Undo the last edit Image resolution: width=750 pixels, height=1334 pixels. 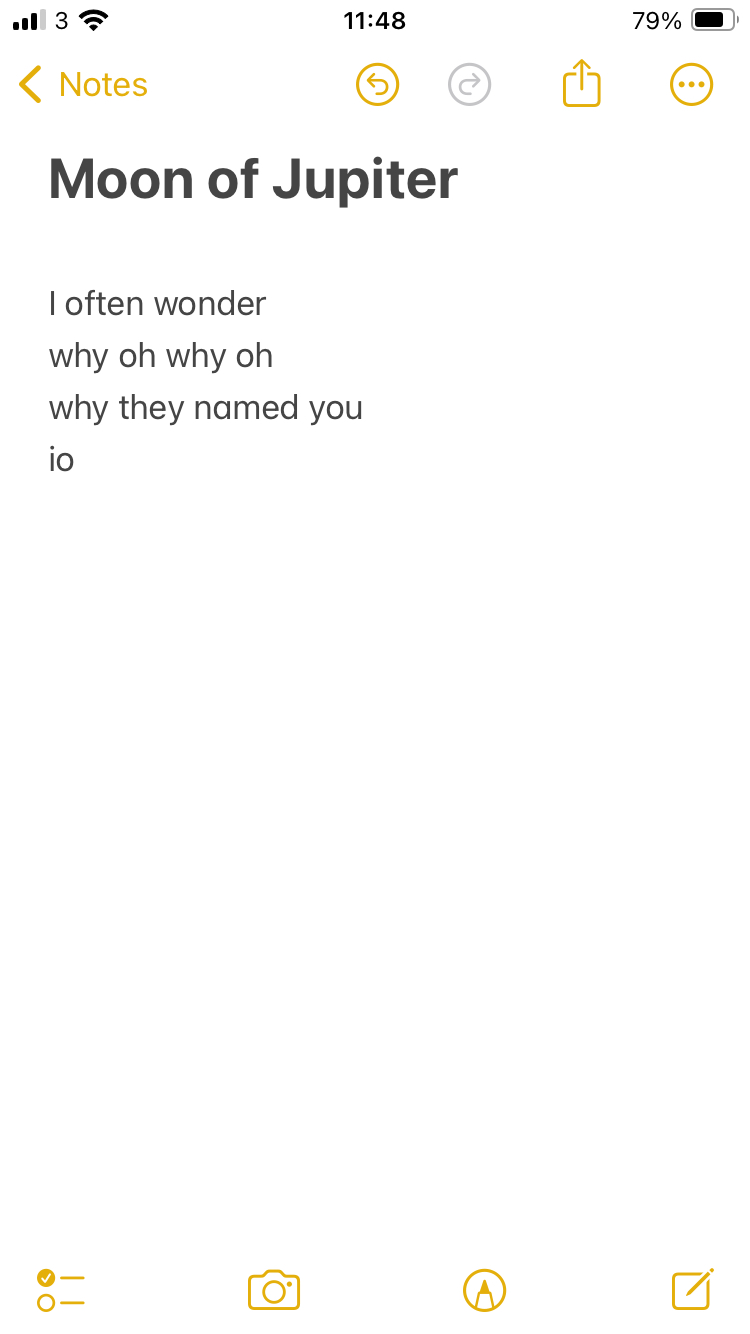[x=377, y=85]
